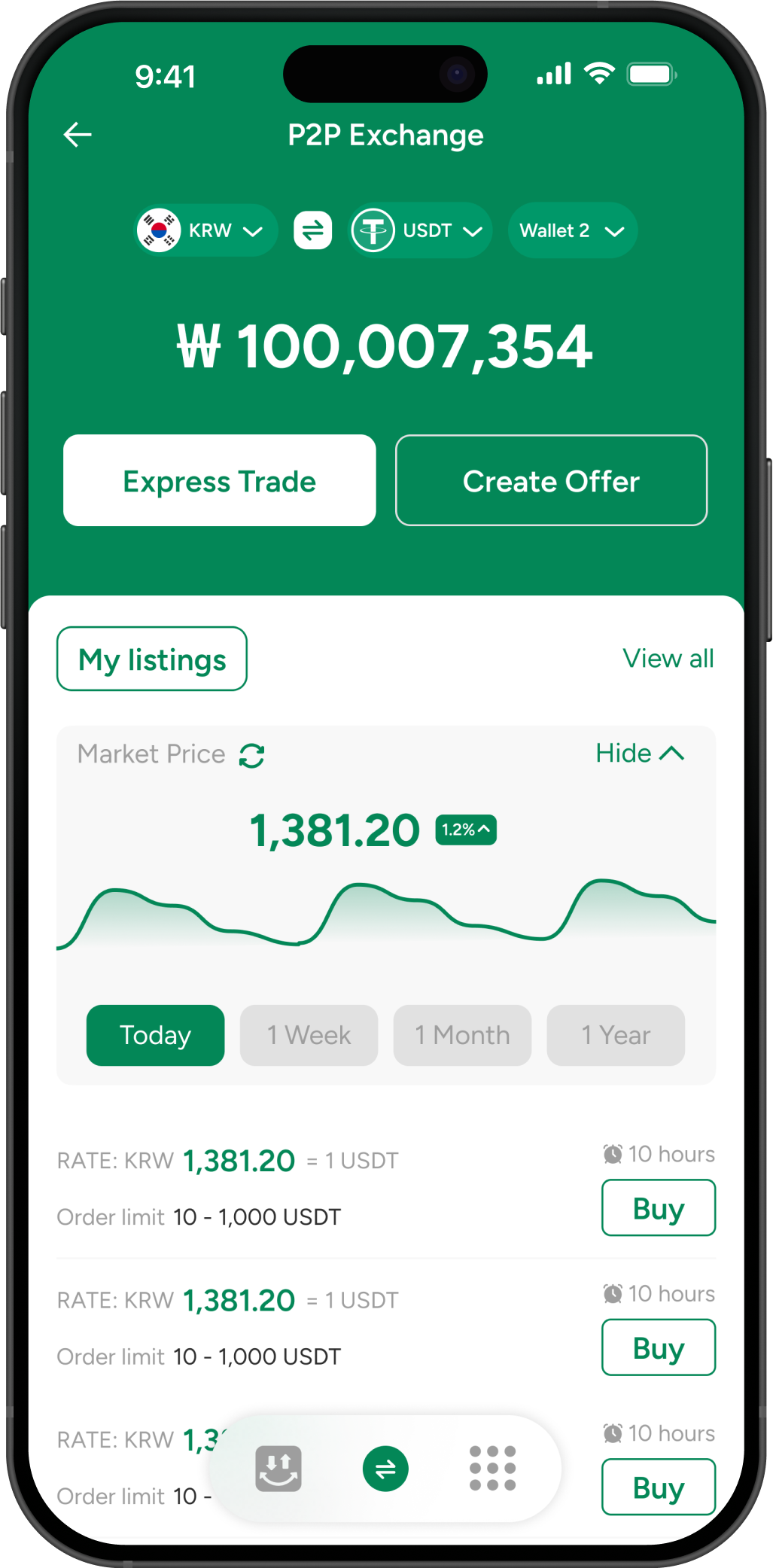Show the 1 Year chart
The height and width of the screenshot is (1568, 773).
[616, 1035]
